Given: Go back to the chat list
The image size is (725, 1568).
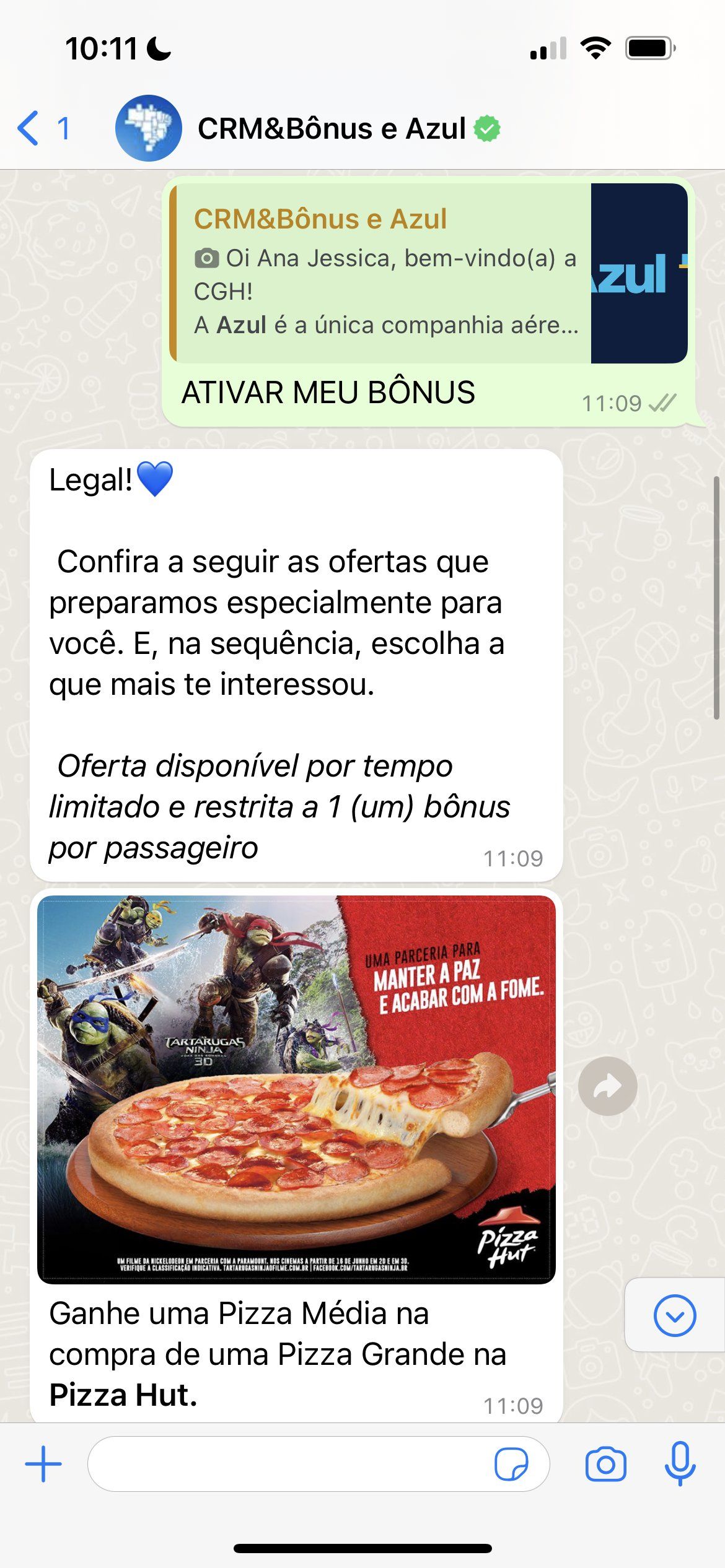Looking at the screenshot, I should click(x=42, y=129).
